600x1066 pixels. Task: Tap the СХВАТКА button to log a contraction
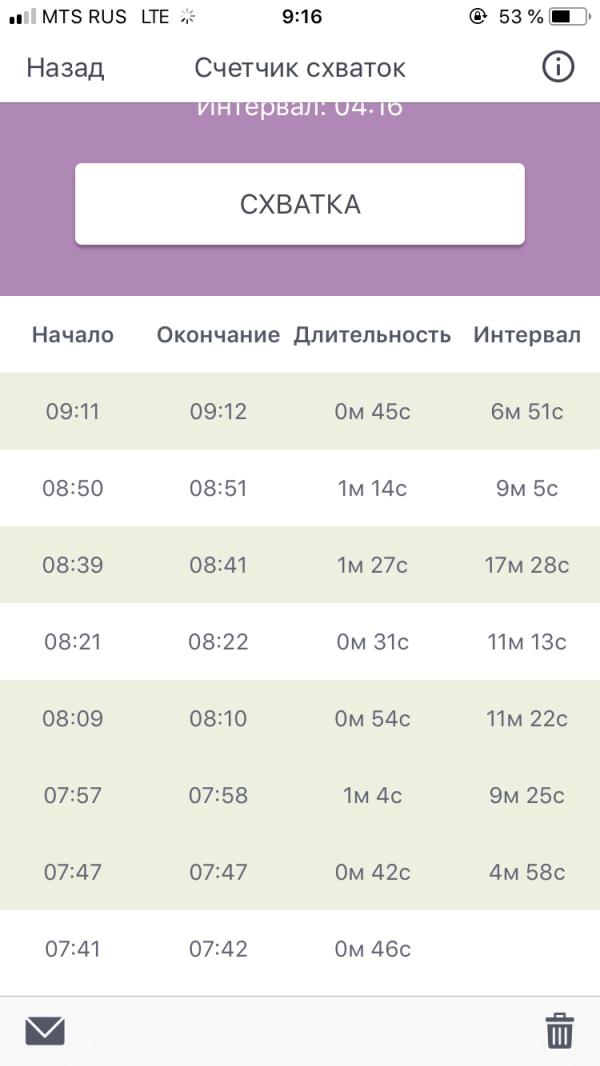click(x=300, y=204)
